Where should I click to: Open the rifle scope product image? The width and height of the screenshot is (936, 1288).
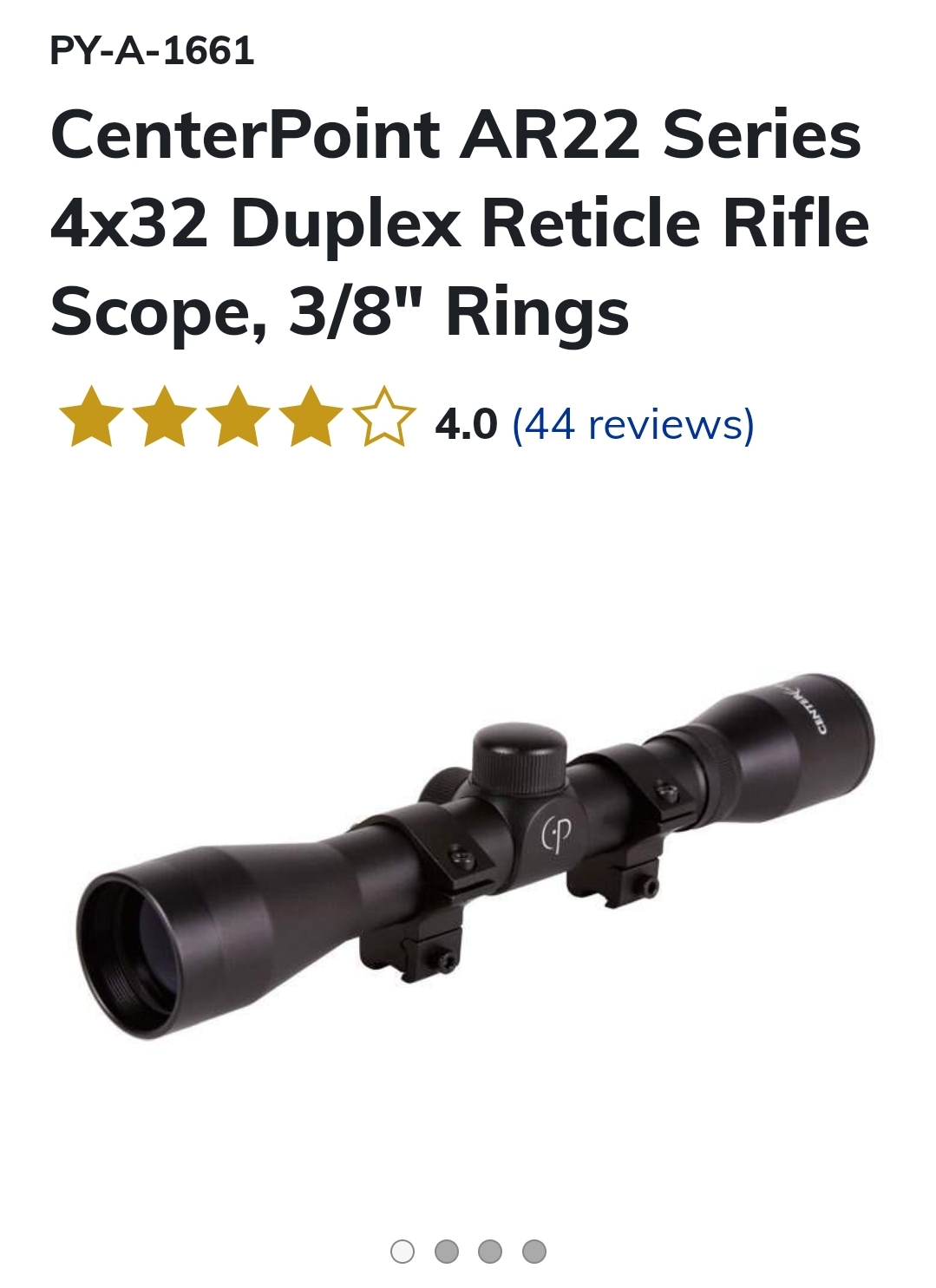pos(475,854)
